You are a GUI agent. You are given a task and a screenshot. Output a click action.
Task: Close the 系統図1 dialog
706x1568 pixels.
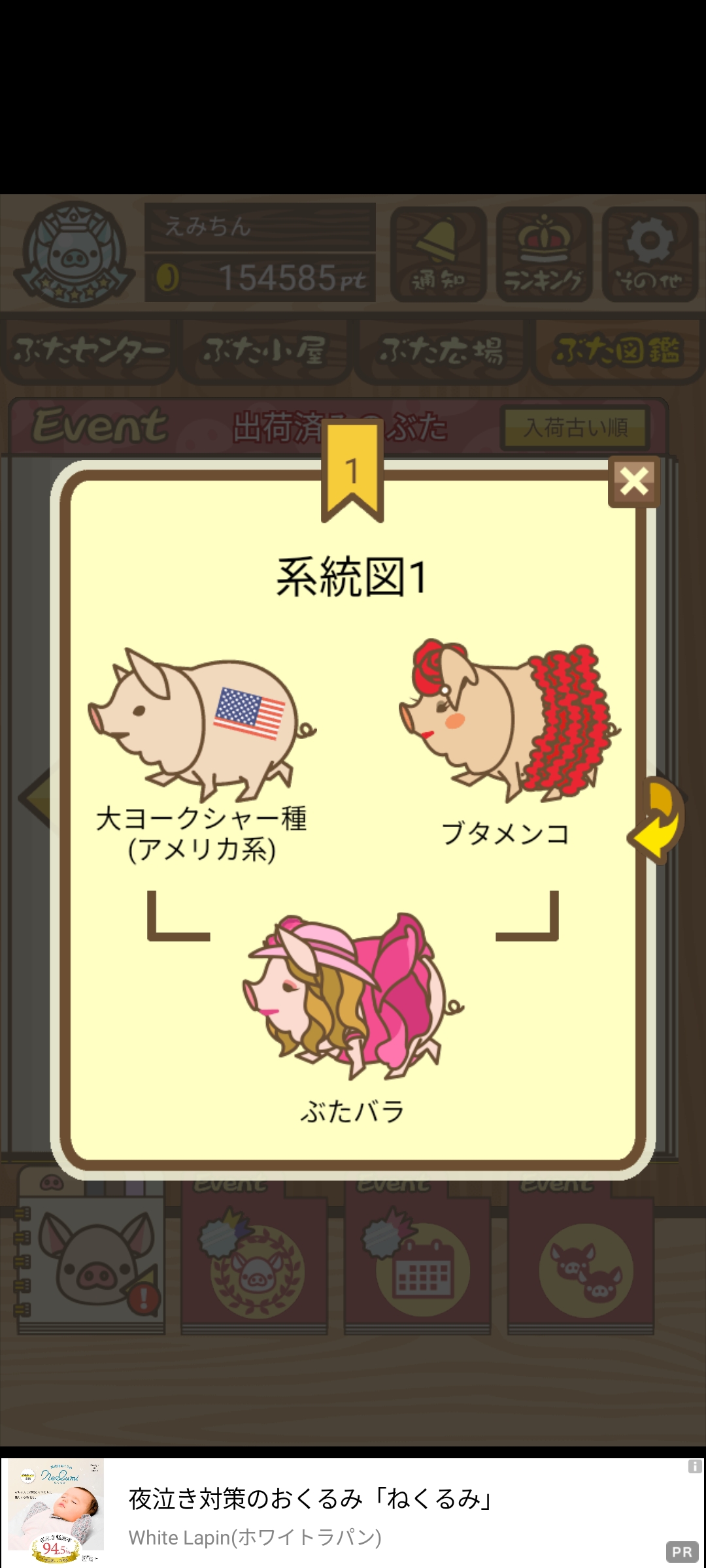tap(633, 482)
